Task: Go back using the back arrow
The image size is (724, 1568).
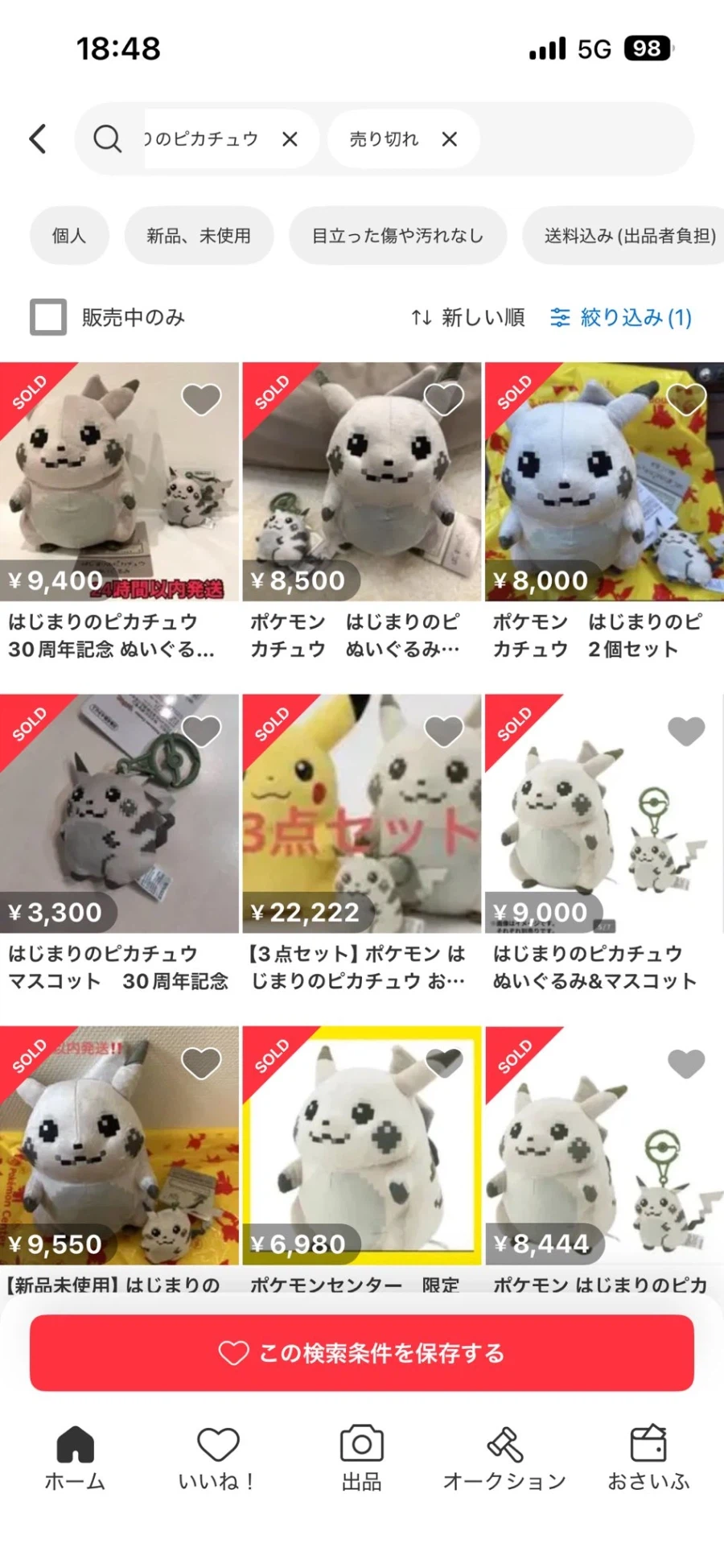Action: 38,138
